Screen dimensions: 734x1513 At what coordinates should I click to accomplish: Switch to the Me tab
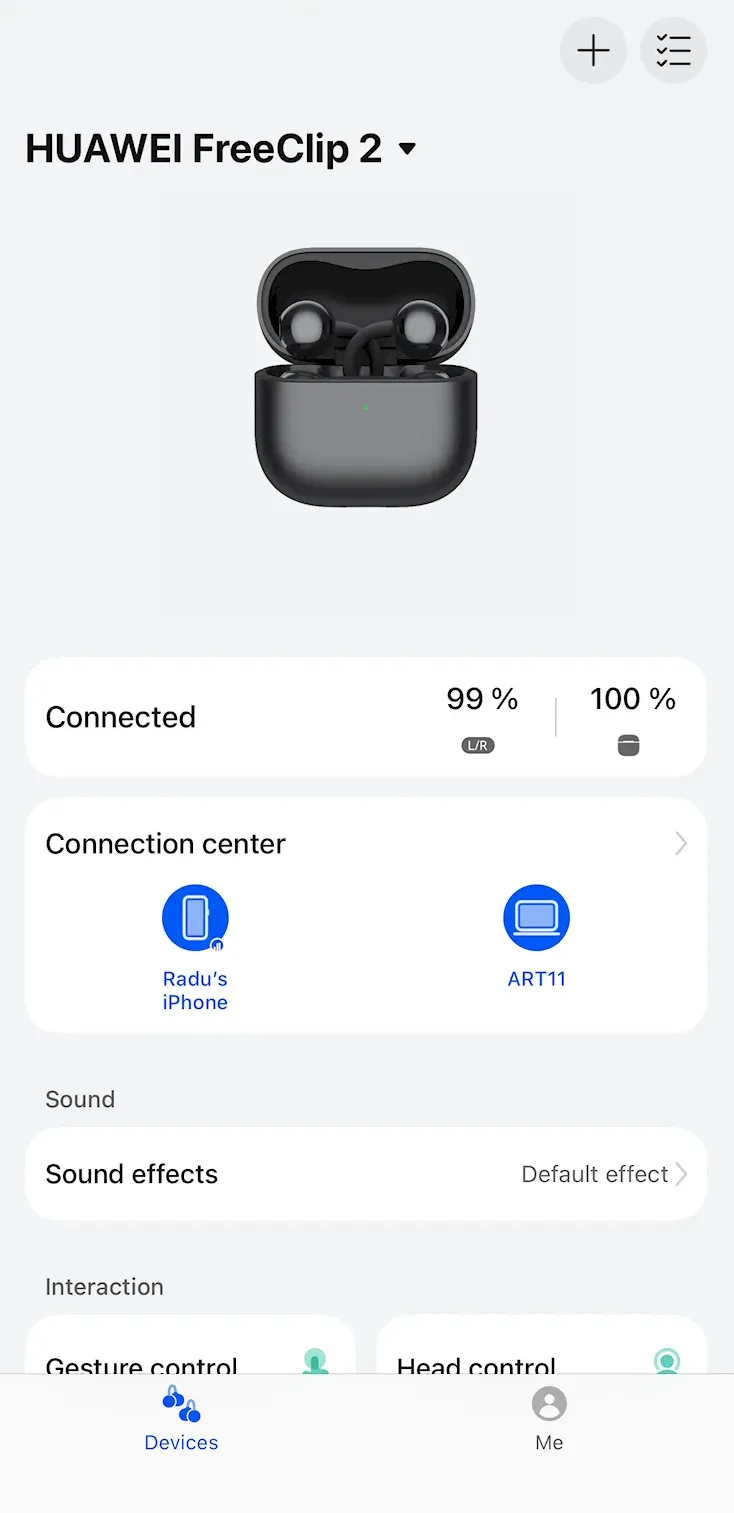point(549,1418)
